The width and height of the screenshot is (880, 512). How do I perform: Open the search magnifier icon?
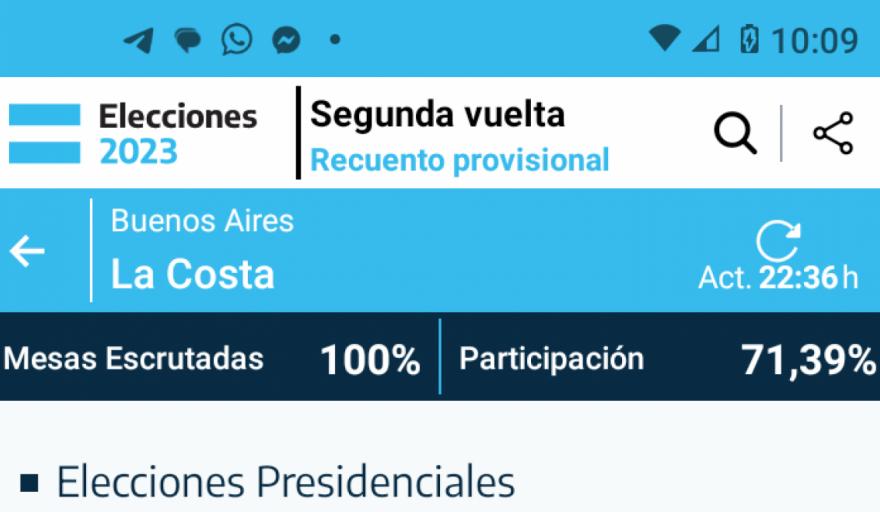(x=735, y=134)
